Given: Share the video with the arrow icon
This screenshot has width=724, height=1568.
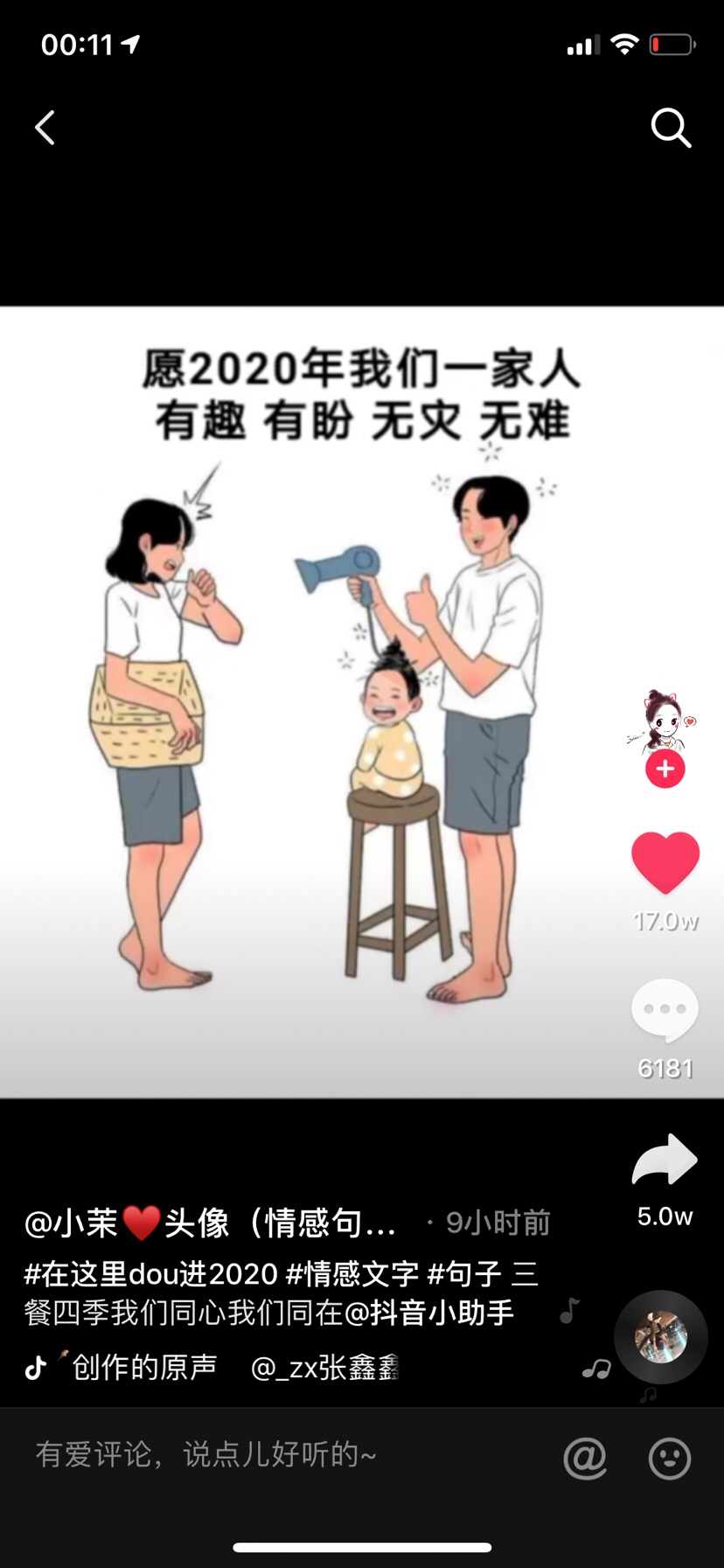Looking at the screenshot, I should (x=665, y=1160).
